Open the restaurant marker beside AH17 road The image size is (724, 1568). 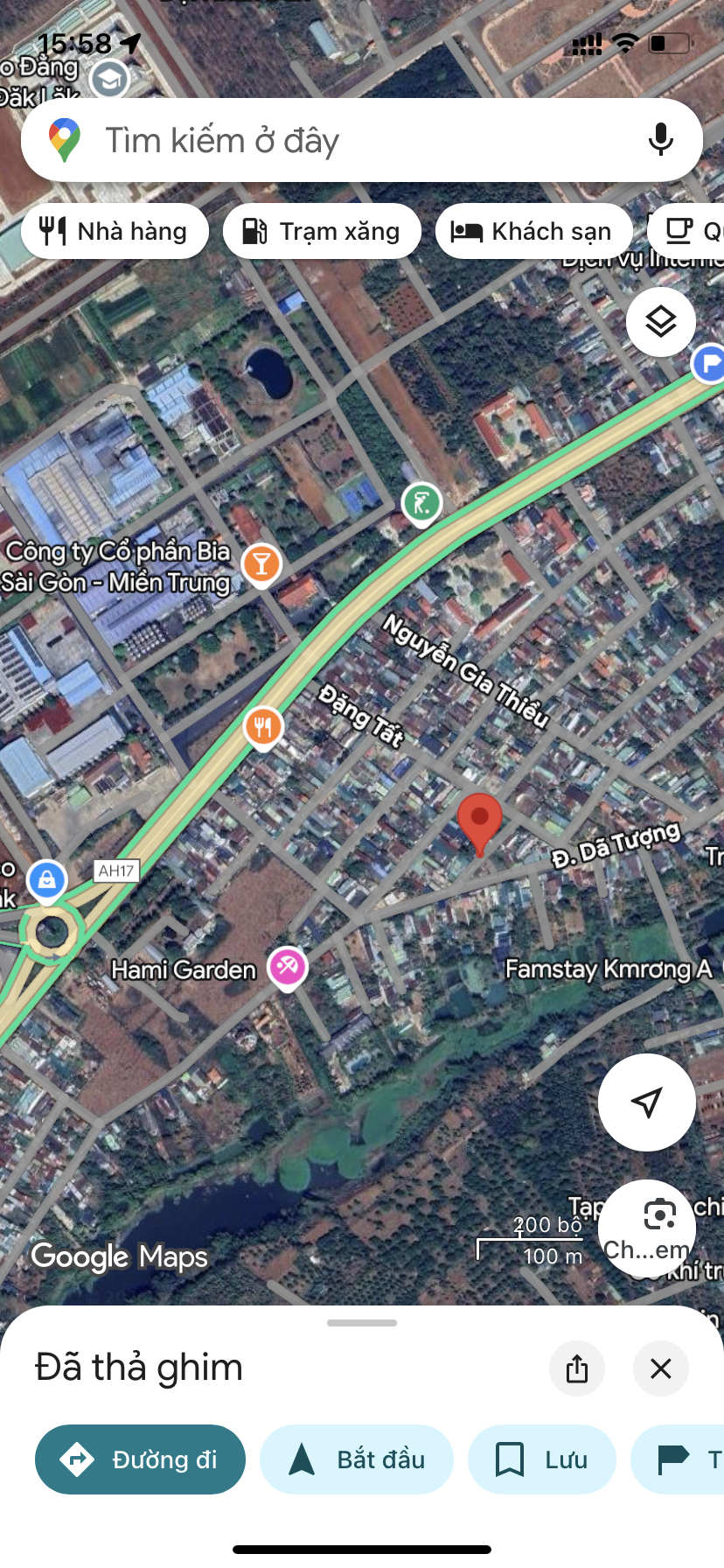[x=262, y=726]
